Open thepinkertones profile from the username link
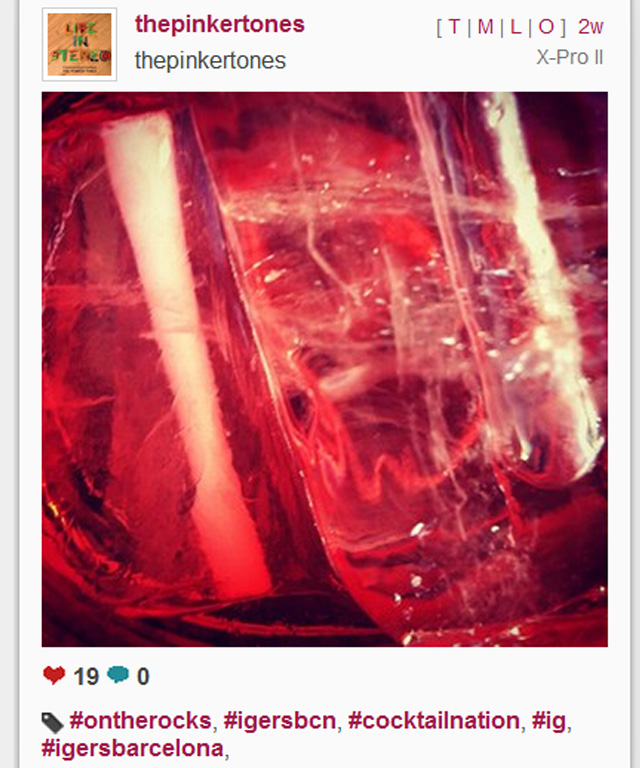640x768 pixels. pos(220,24)
